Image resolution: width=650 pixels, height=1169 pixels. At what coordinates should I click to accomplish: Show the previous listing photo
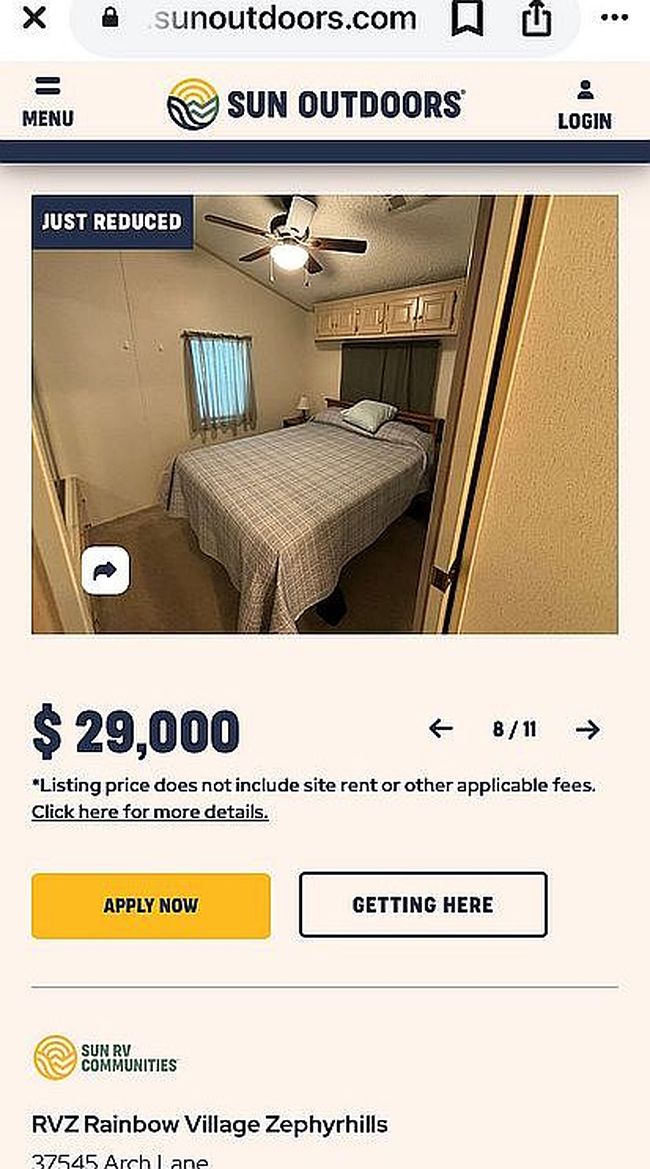pyautogui.click(x=440, y=729)
